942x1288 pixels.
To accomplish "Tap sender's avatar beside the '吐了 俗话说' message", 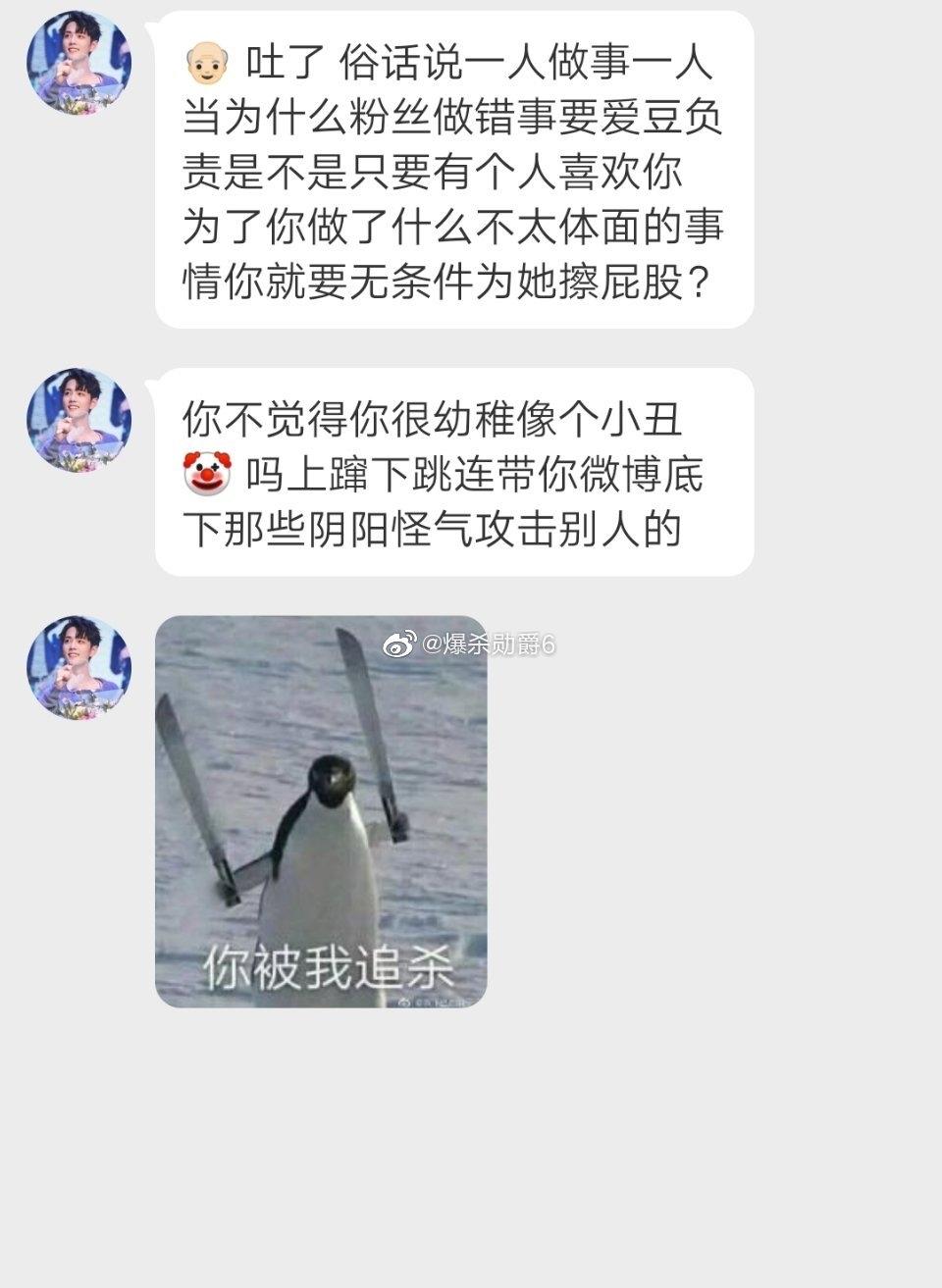I will (78, 63).
